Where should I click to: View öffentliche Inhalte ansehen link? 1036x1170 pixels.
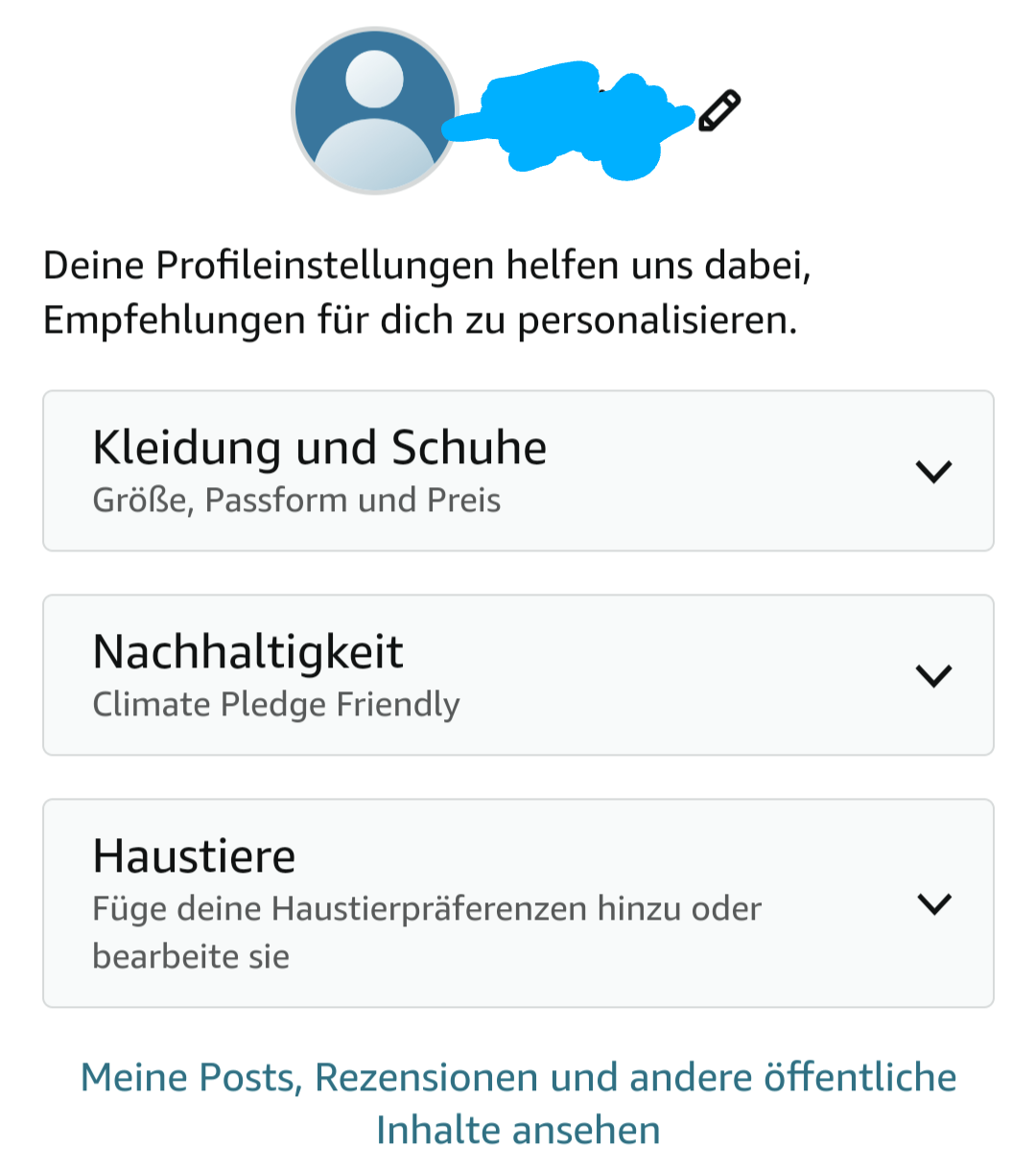point(518,1132)
